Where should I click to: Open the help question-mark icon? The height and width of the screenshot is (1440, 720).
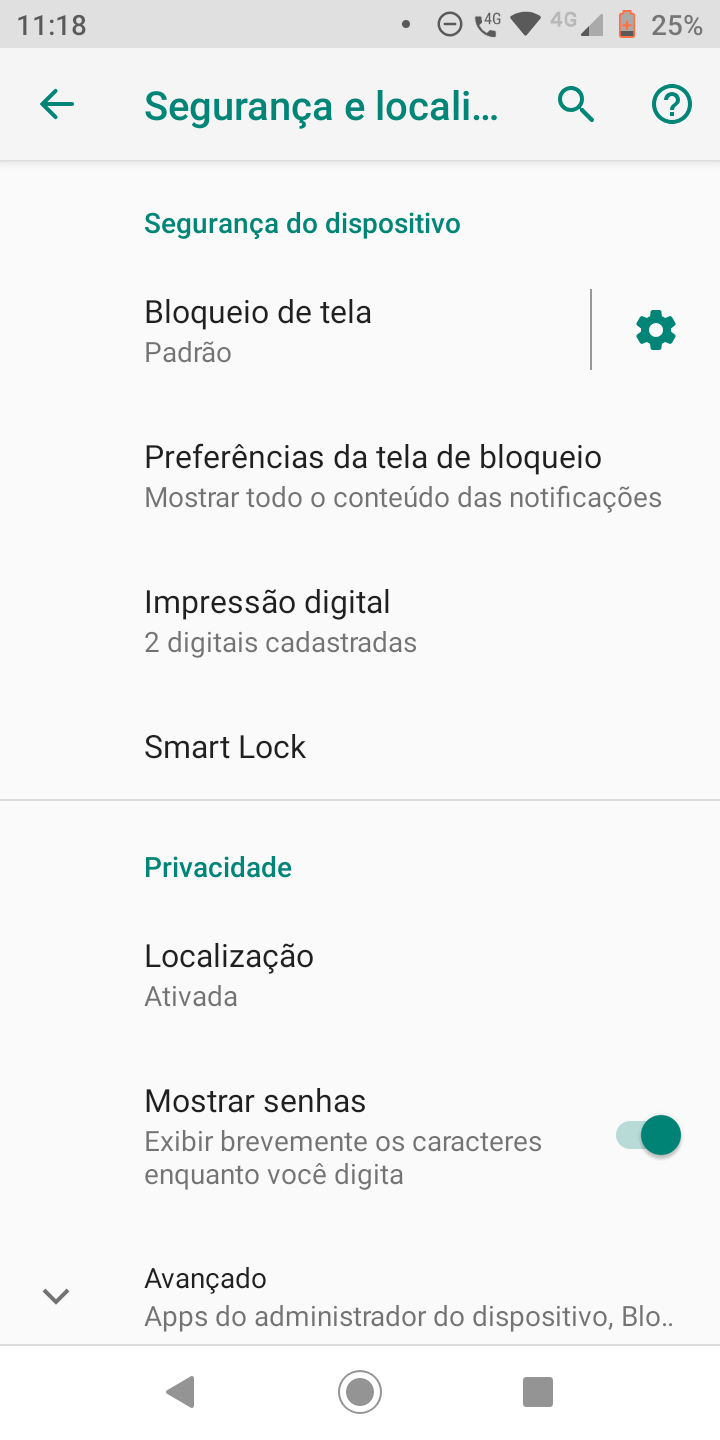(x=672, y=104)
